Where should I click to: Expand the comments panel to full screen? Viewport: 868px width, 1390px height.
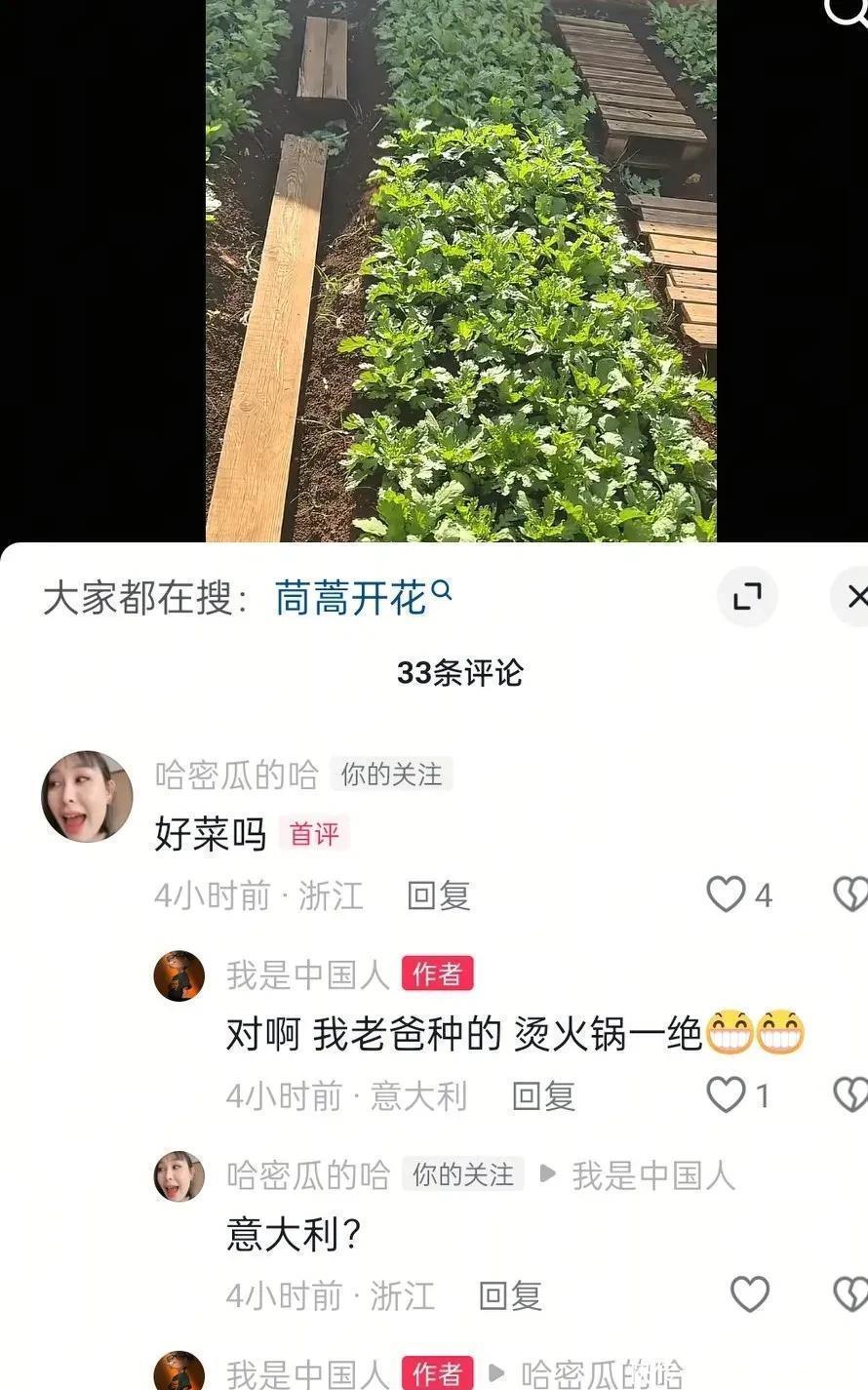pyautogui.click(x=747, y=596)
